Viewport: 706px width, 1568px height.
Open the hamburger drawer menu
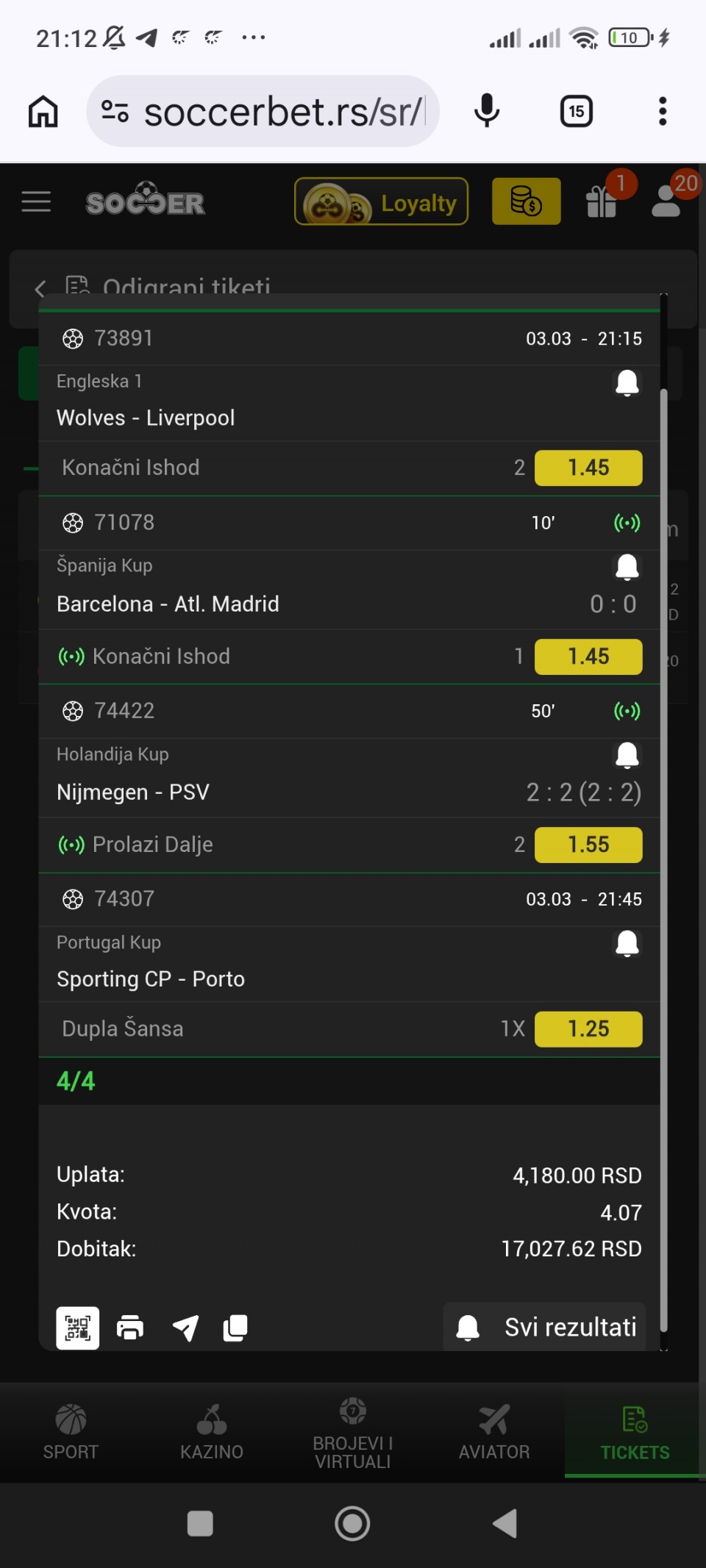tap(36, 201)
